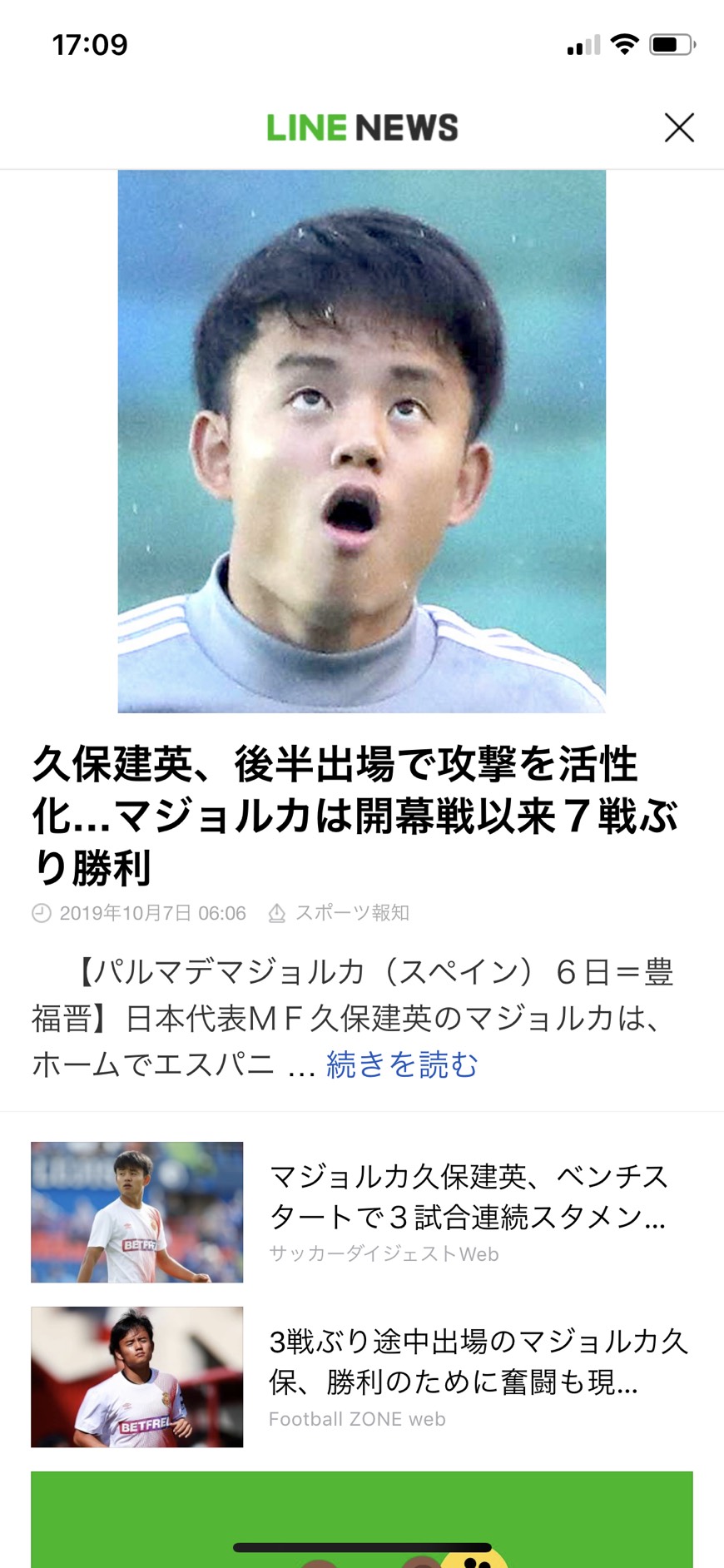724x1568 pixels.
Task: Open the Football ZONE web related article
Action: (362, 1377)
